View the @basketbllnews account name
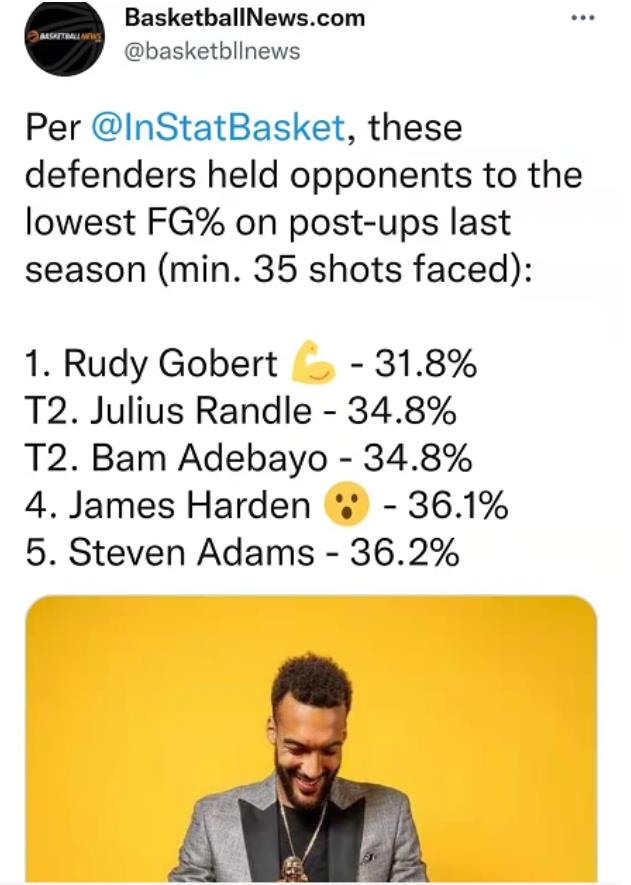This screenshot has height=885, width=631. [211, 50]
